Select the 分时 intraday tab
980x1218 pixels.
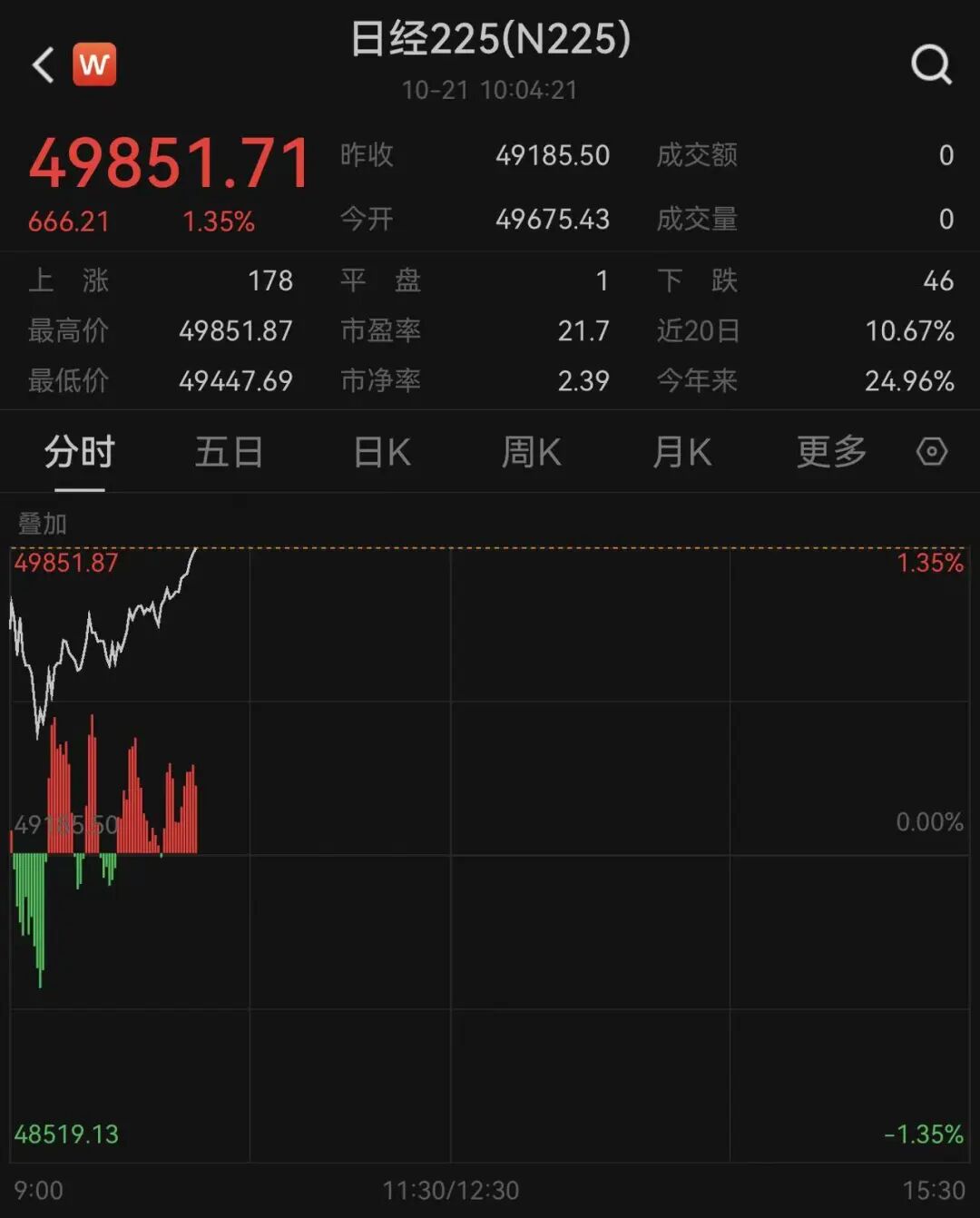pyautogui.click(x=79, y=452)
